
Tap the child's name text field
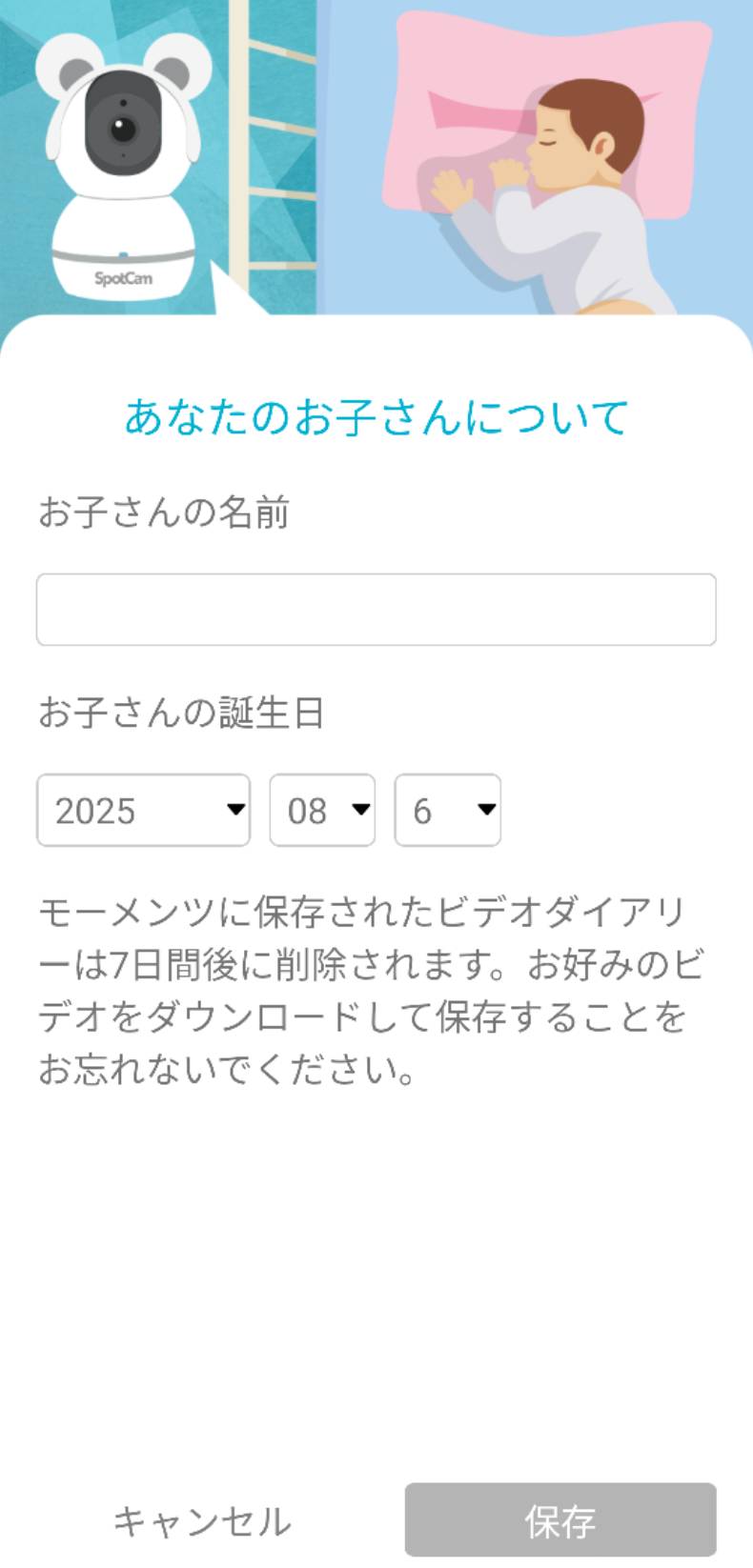(376, 610)
